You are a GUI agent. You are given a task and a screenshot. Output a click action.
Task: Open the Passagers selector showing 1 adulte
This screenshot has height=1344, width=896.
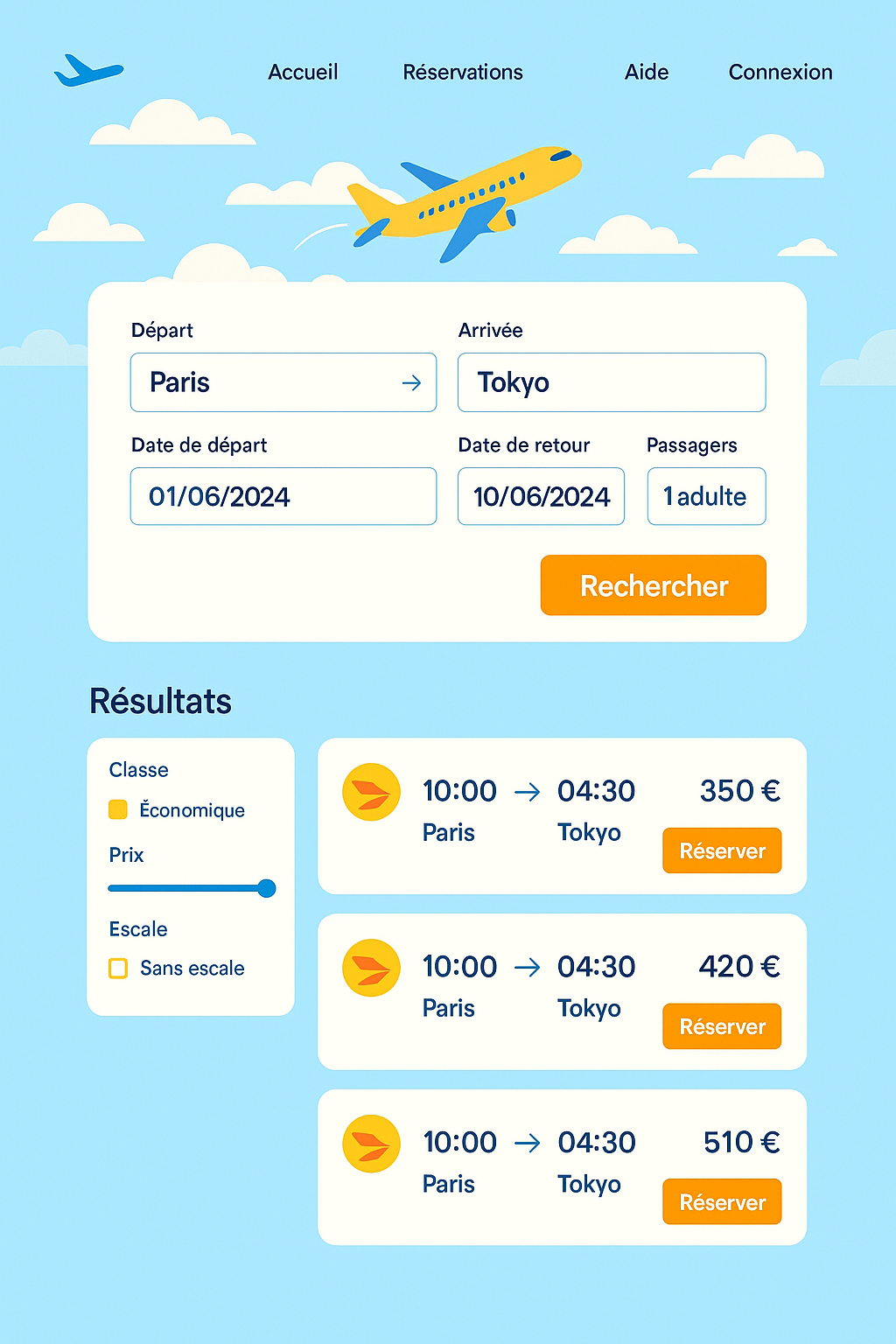(x=706, y=496)
